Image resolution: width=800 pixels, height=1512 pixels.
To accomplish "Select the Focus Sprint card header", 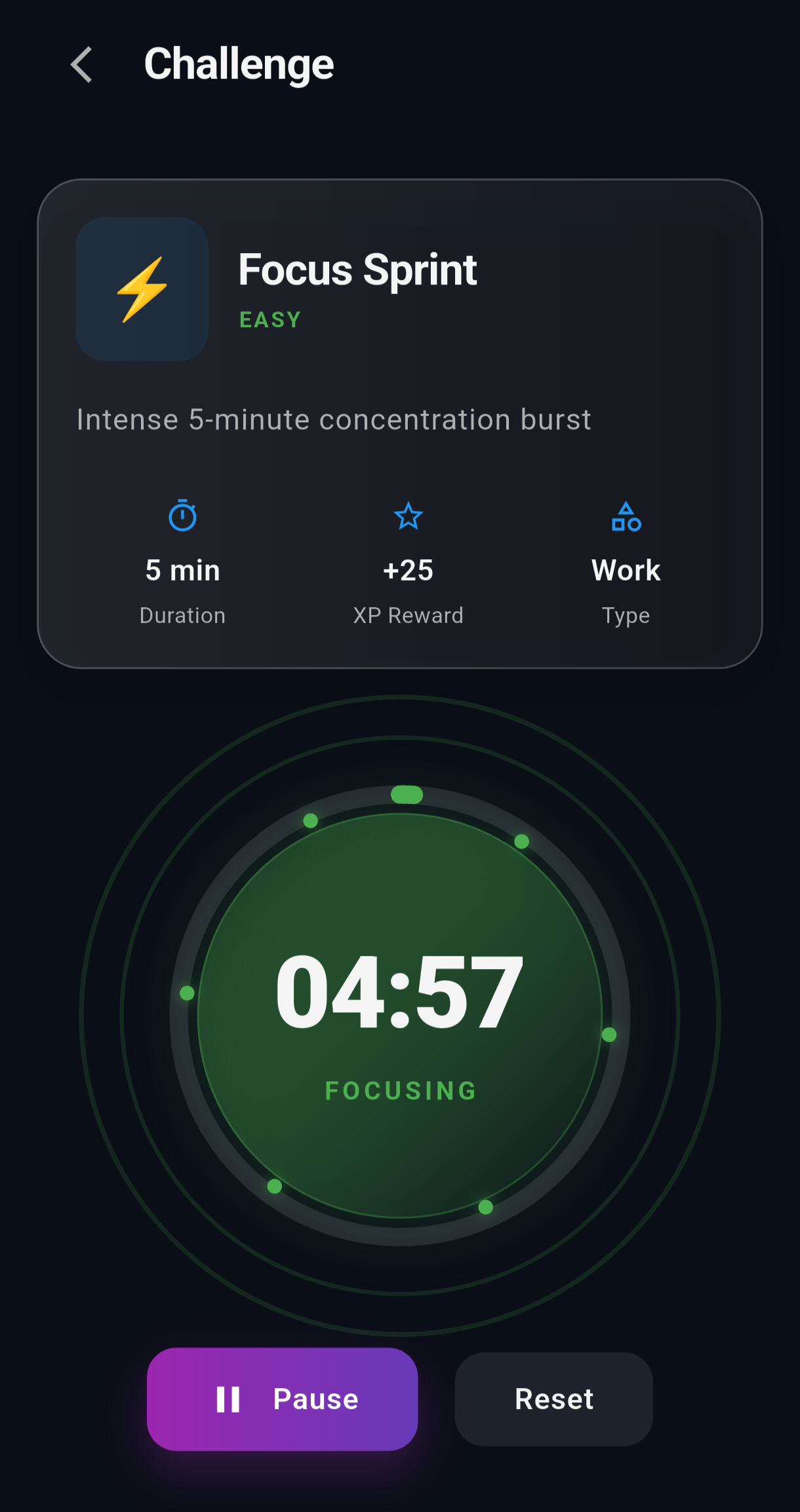I will [357, 269].
